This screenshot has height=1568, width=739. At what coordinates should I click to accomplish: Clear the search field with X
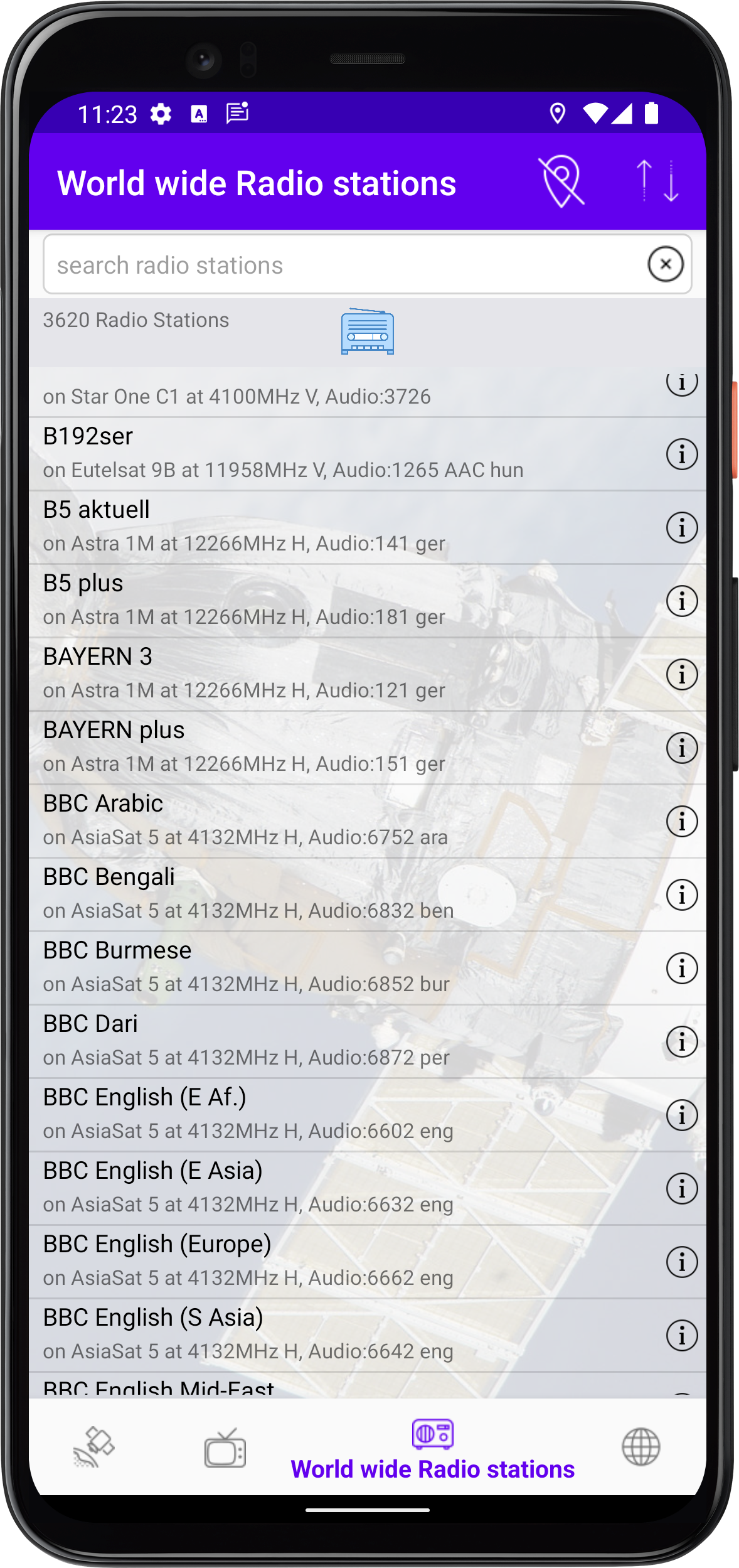[665, 264]
